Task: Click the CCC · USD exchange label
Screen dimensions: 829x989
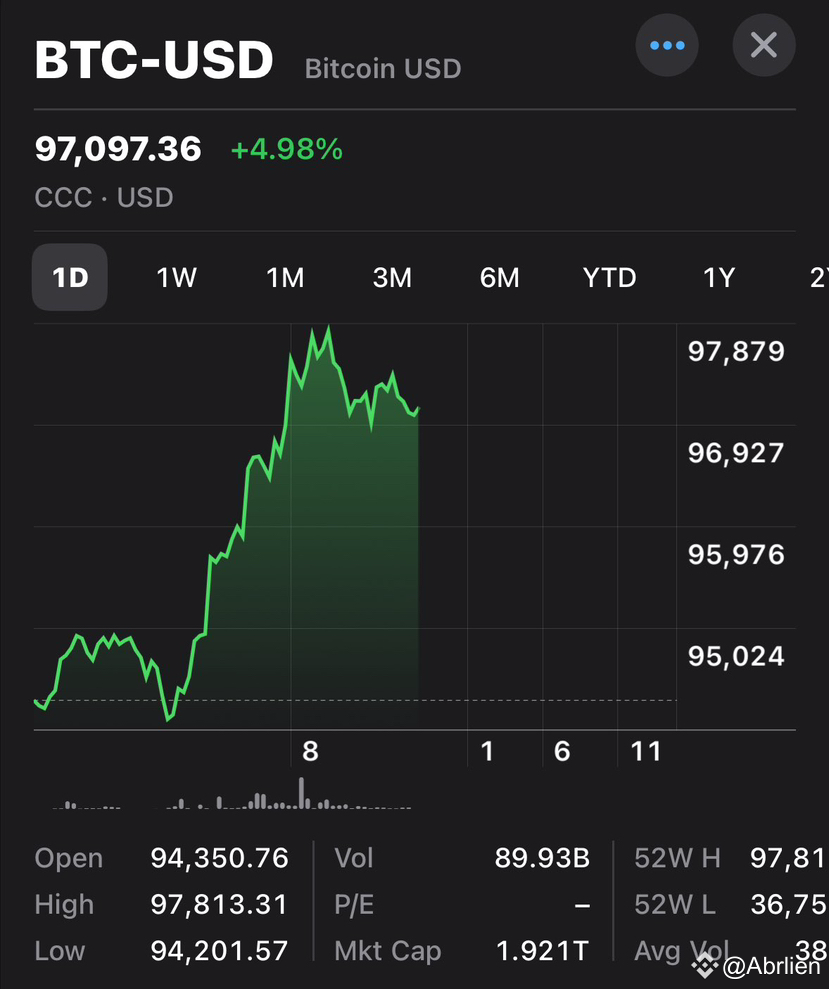Action: (105, 197)
